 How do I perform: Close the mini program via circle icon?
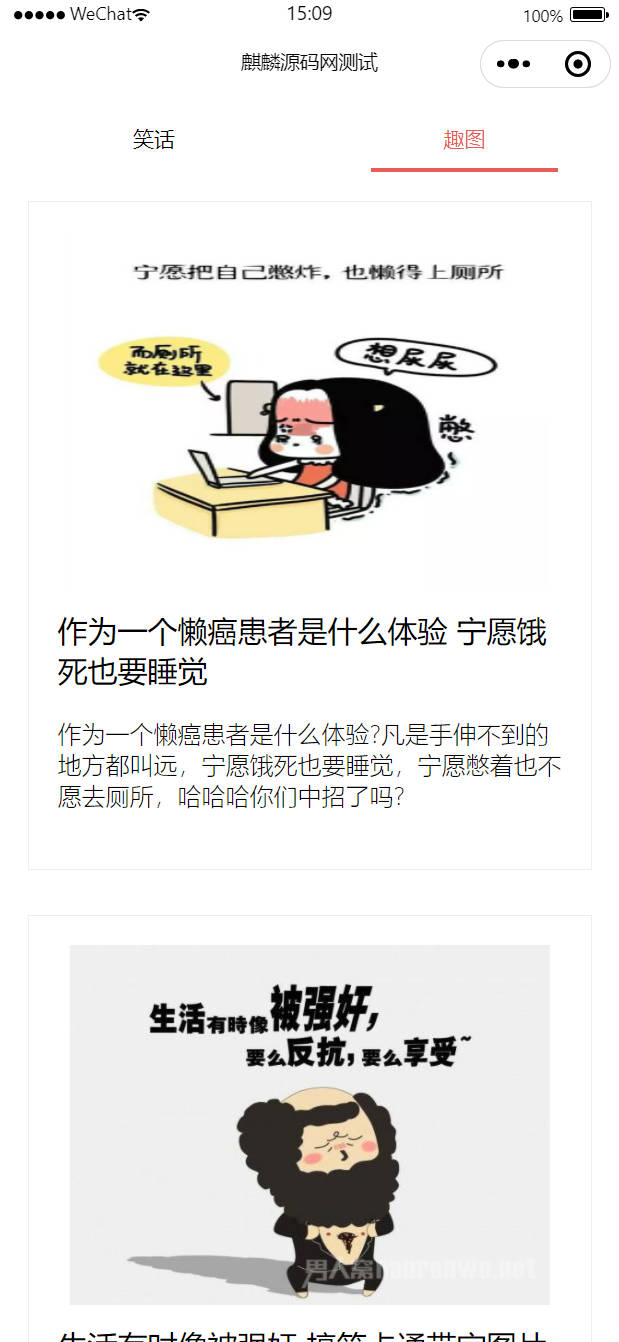[x=578, y=64]
